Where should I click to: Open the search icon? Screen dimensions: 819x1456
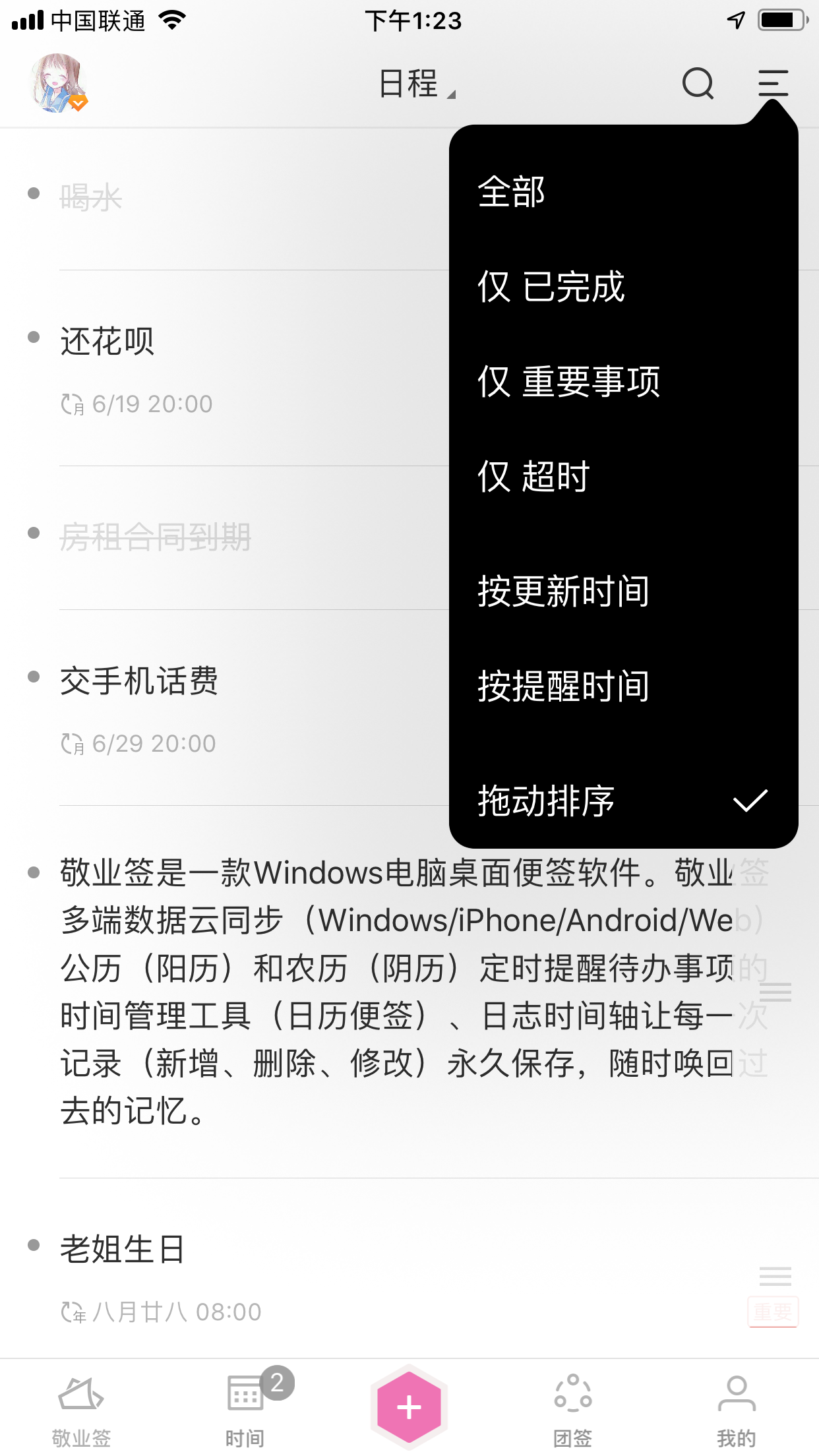click(x=698, y=84)
